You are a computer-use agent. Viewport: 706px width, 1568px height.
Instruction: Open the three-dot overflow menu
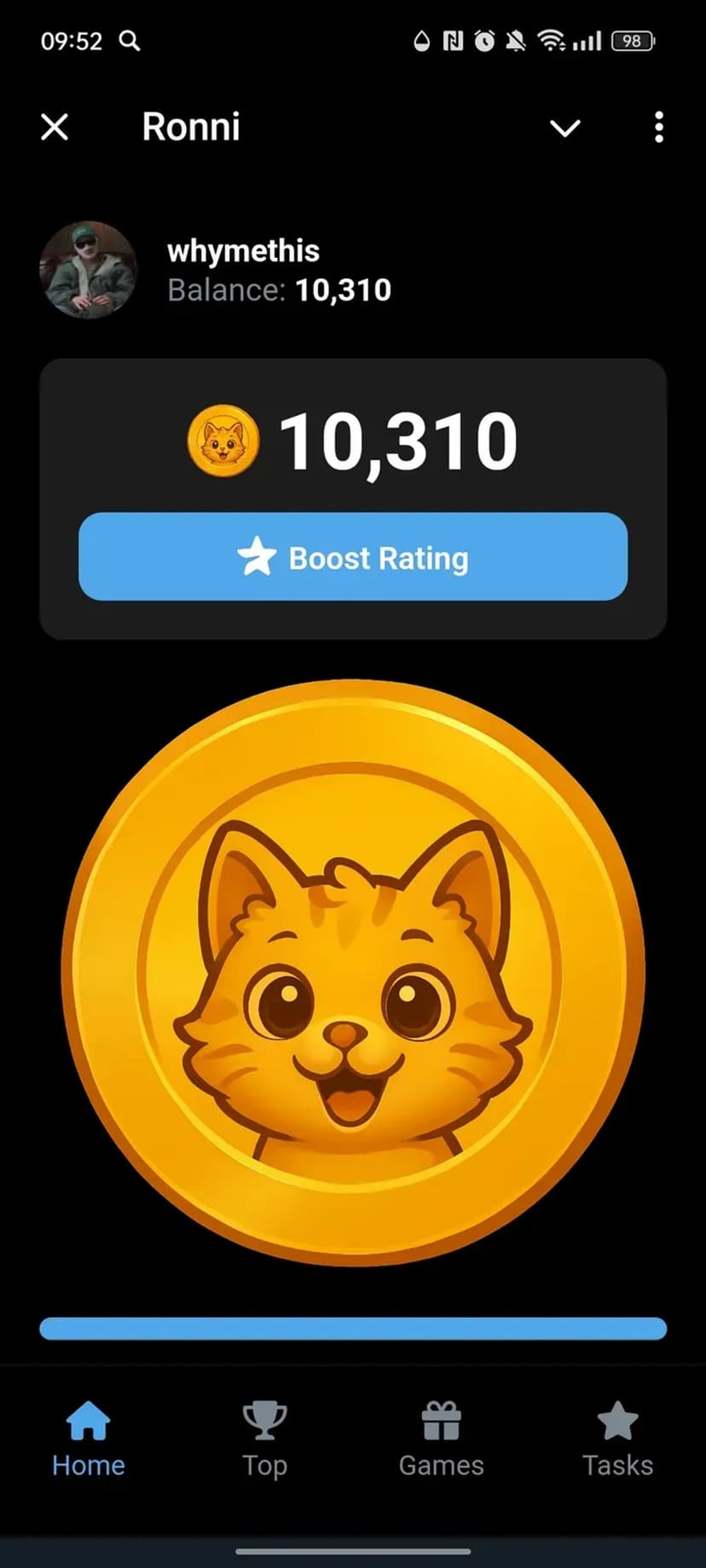tap(658, 128)
